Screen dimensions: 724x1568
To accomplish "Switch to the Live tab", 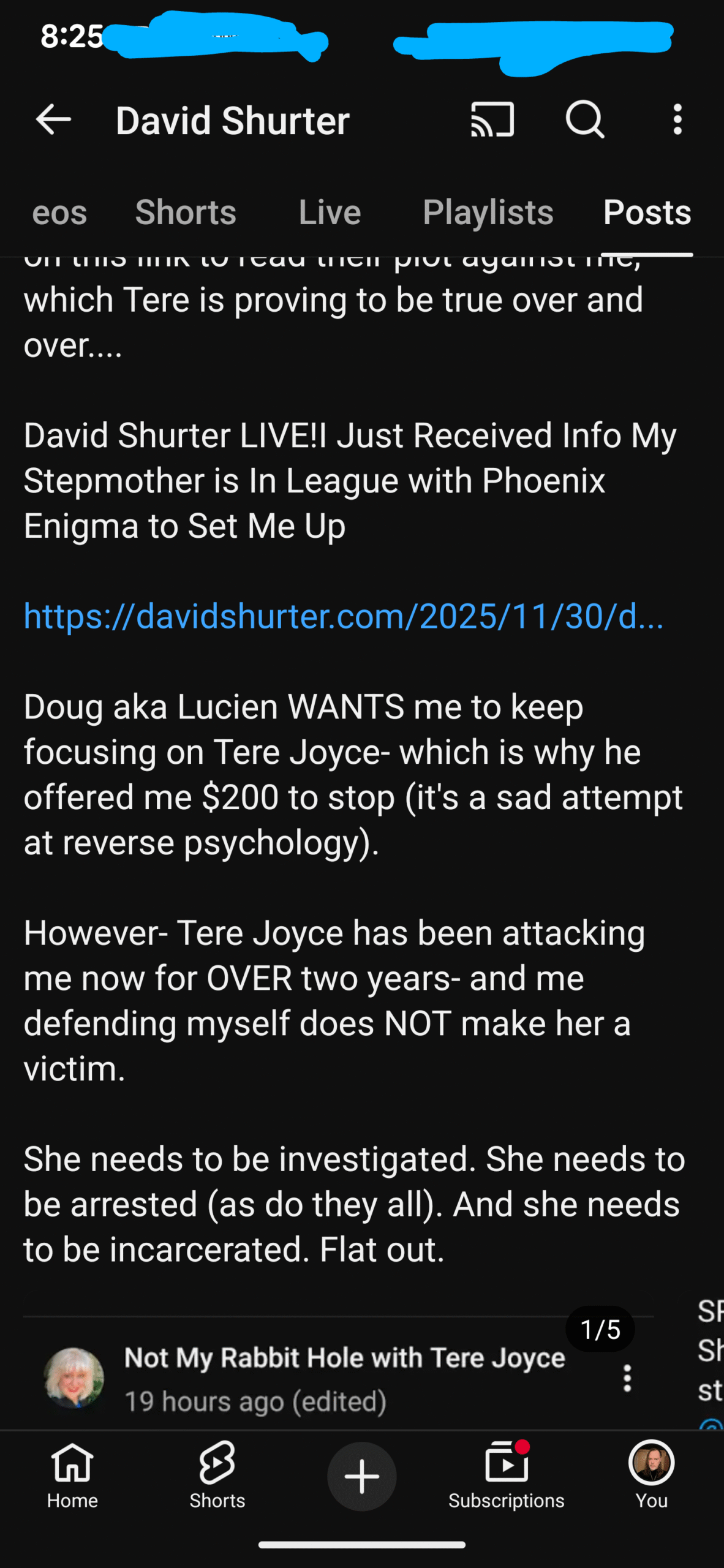I will [330, 213].
